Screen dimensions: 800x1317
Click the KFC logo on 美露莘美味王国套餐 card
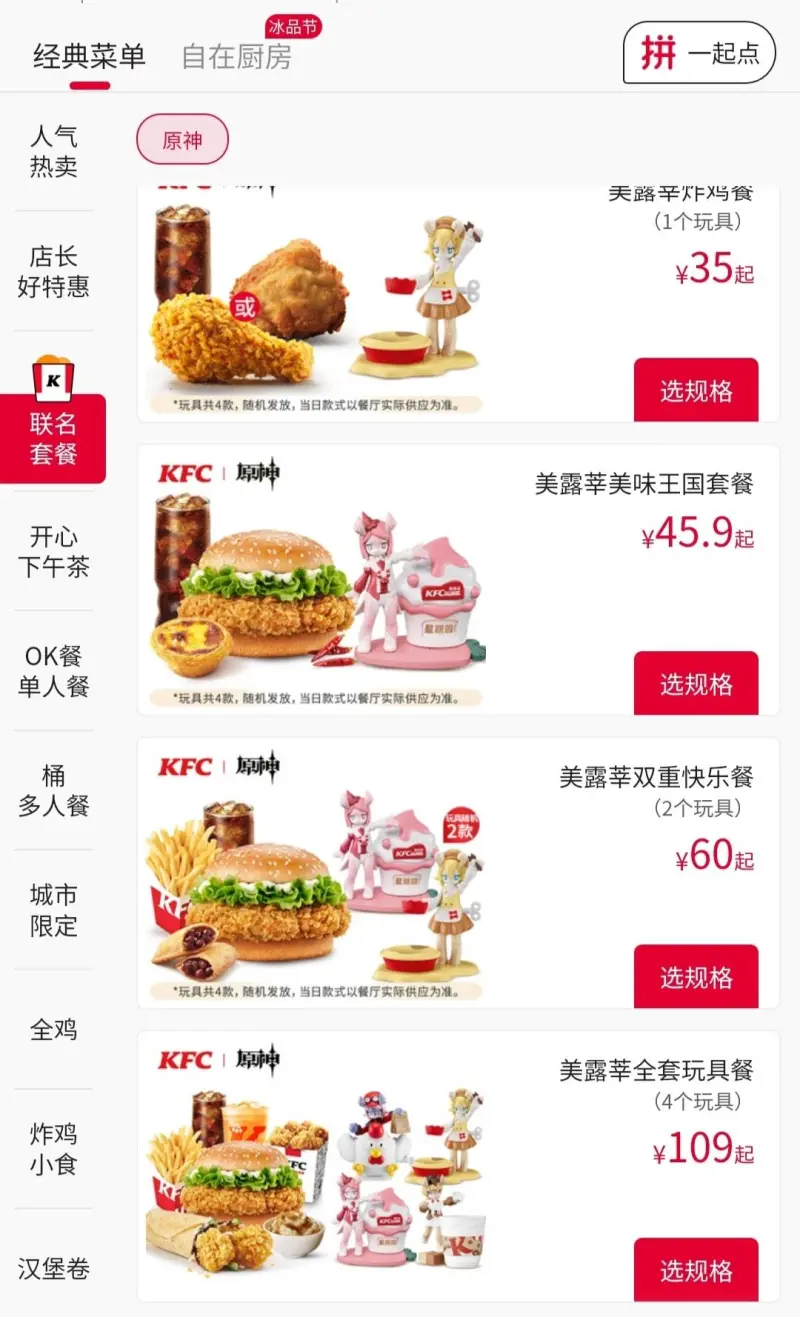click(x=185, y=473)
